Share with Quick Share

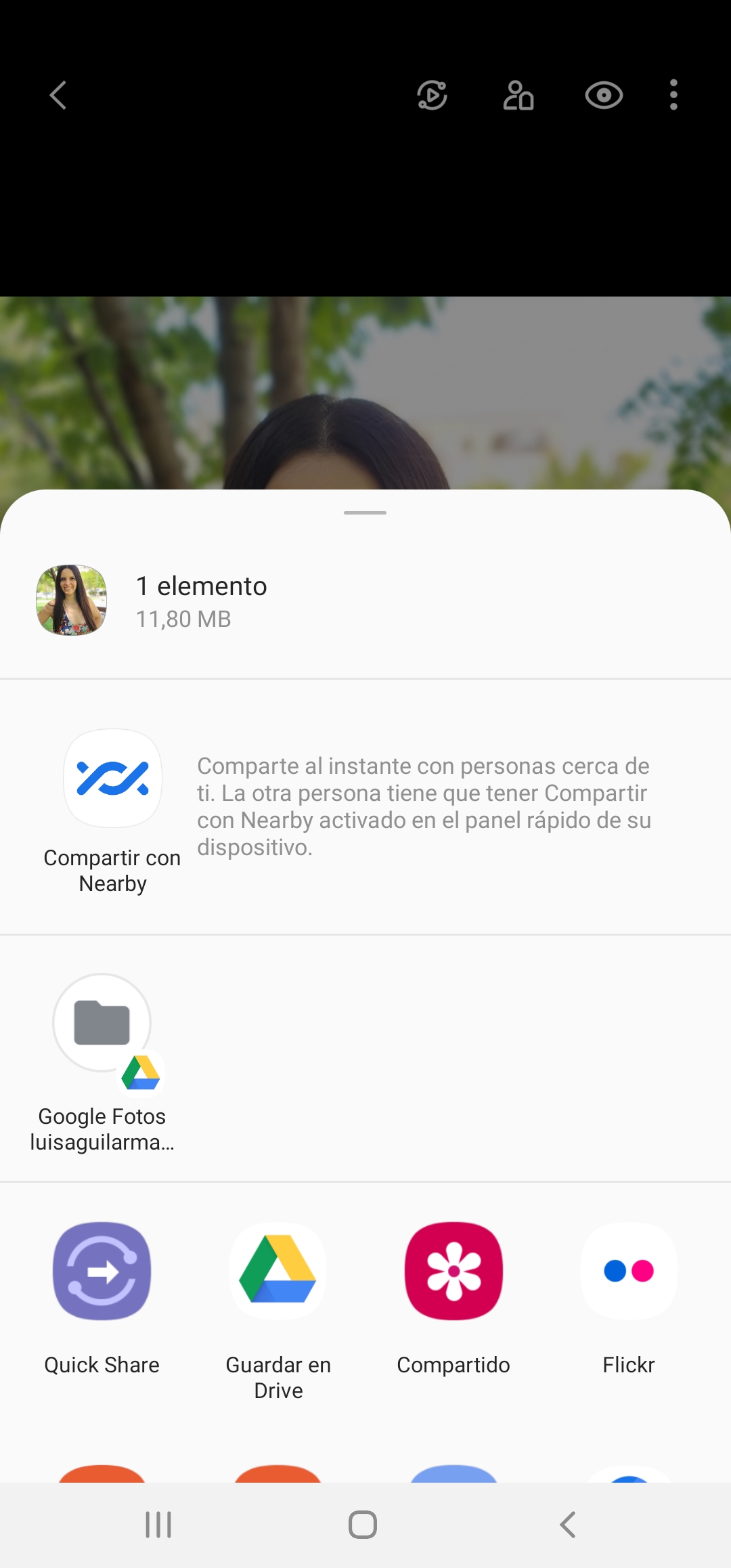tap(102, 1299)
